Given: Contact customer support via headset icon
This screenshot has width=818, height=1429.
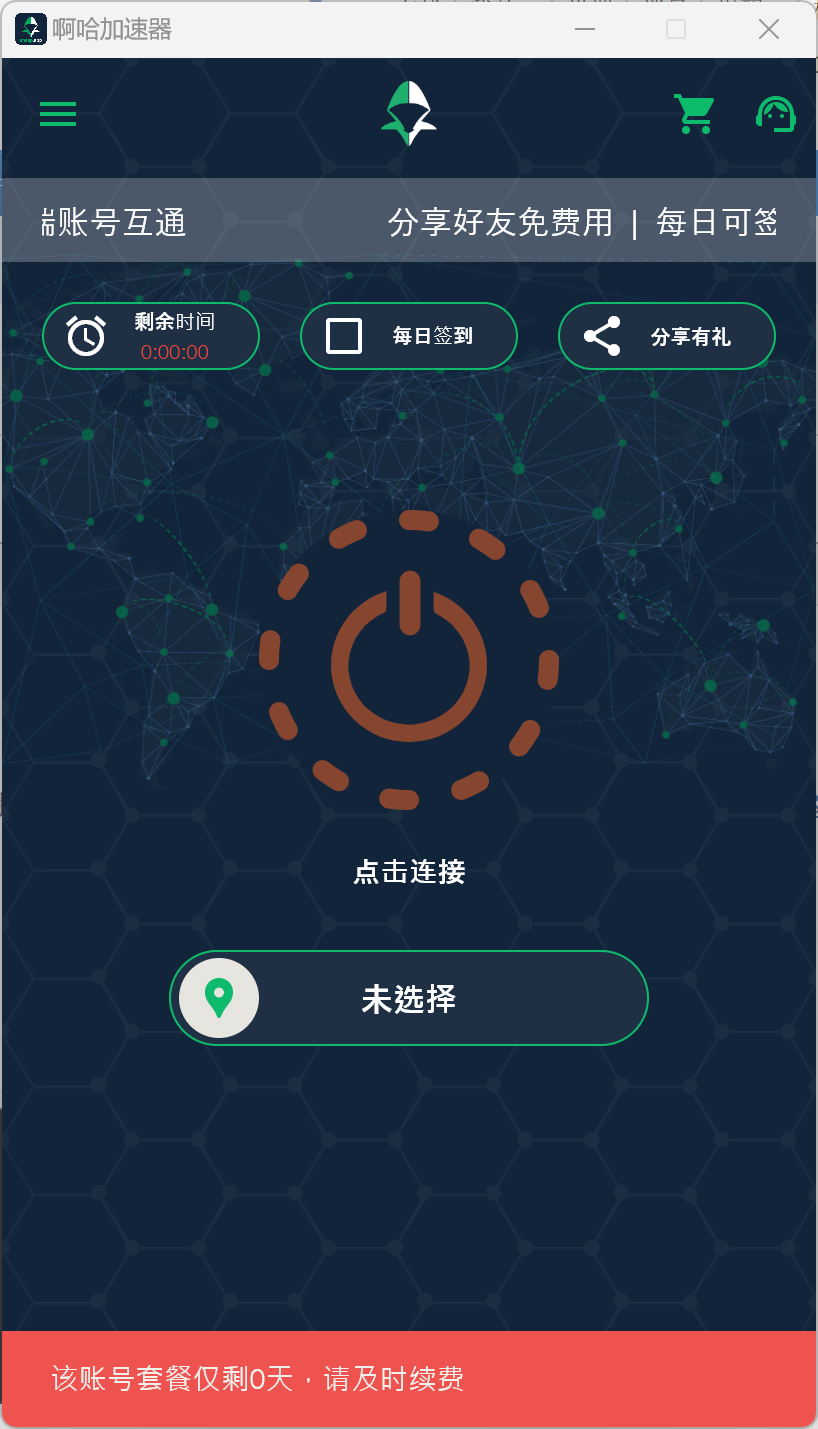Looking at the screenshot, I should pyautogui.click(x=775, y=114).
